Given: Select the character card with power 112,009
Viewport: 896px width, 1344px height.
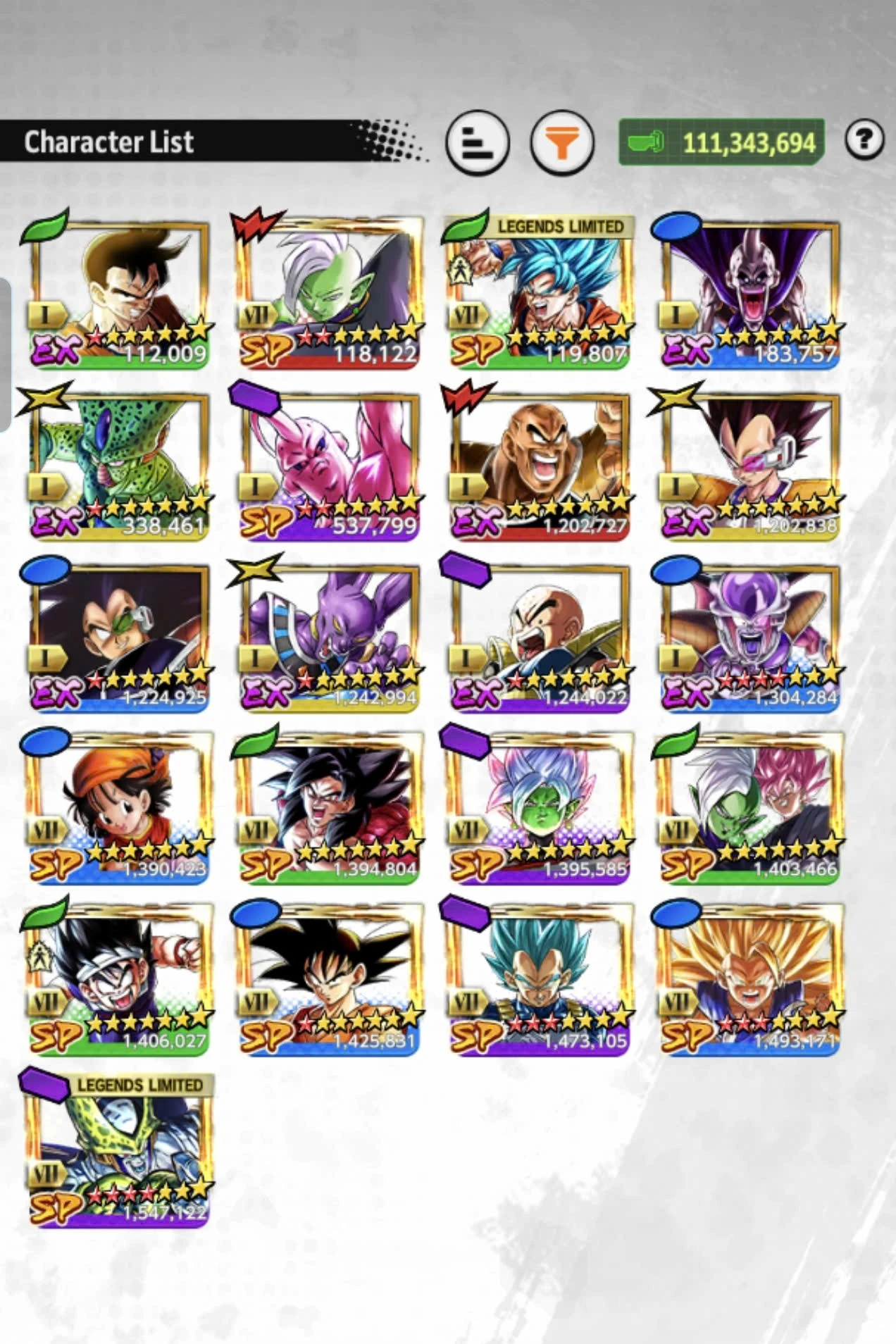Looking at the screenshot, I should click(x=118, y=294).
